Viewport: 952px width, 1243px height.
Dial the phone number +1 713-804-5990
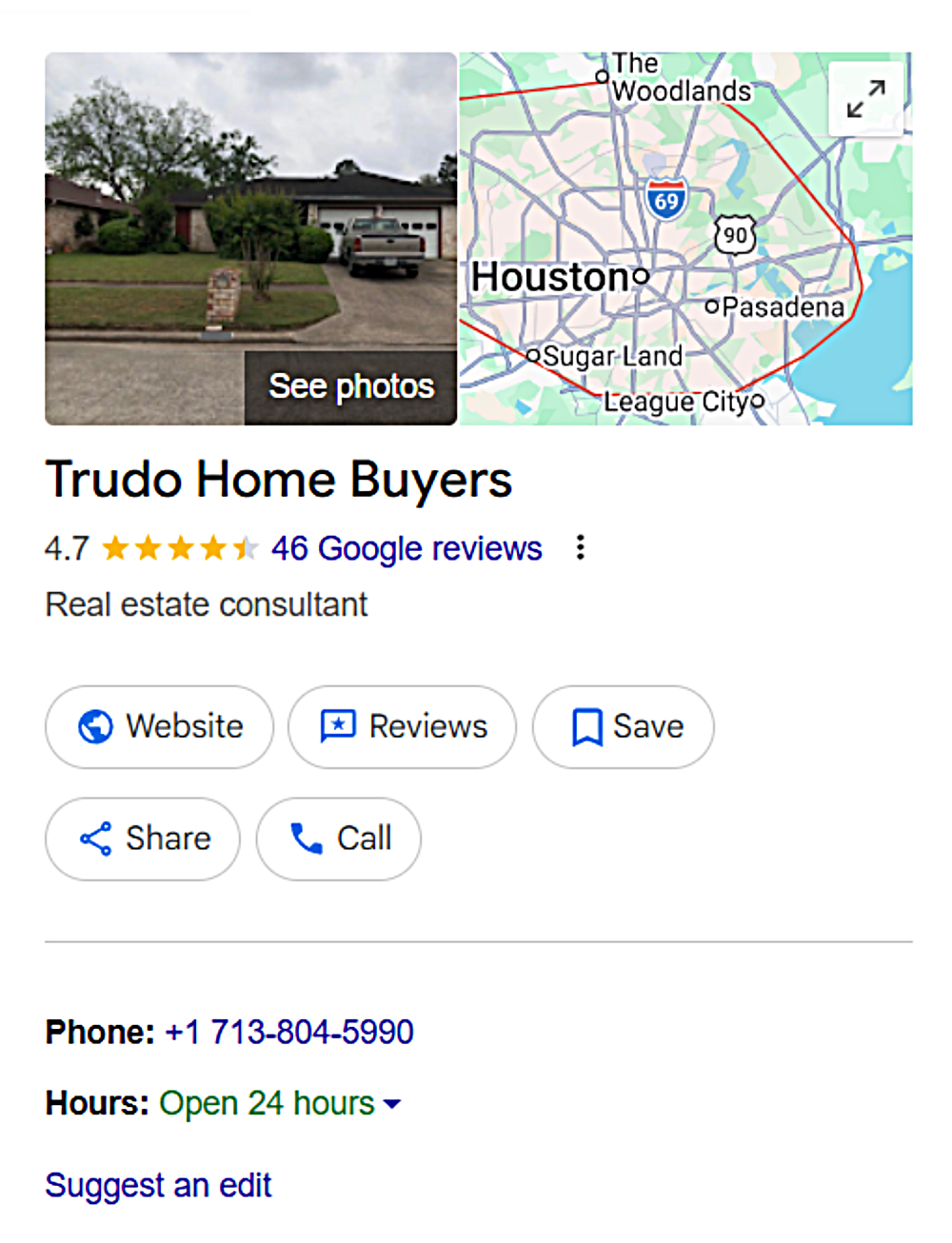pos(289,1032)
